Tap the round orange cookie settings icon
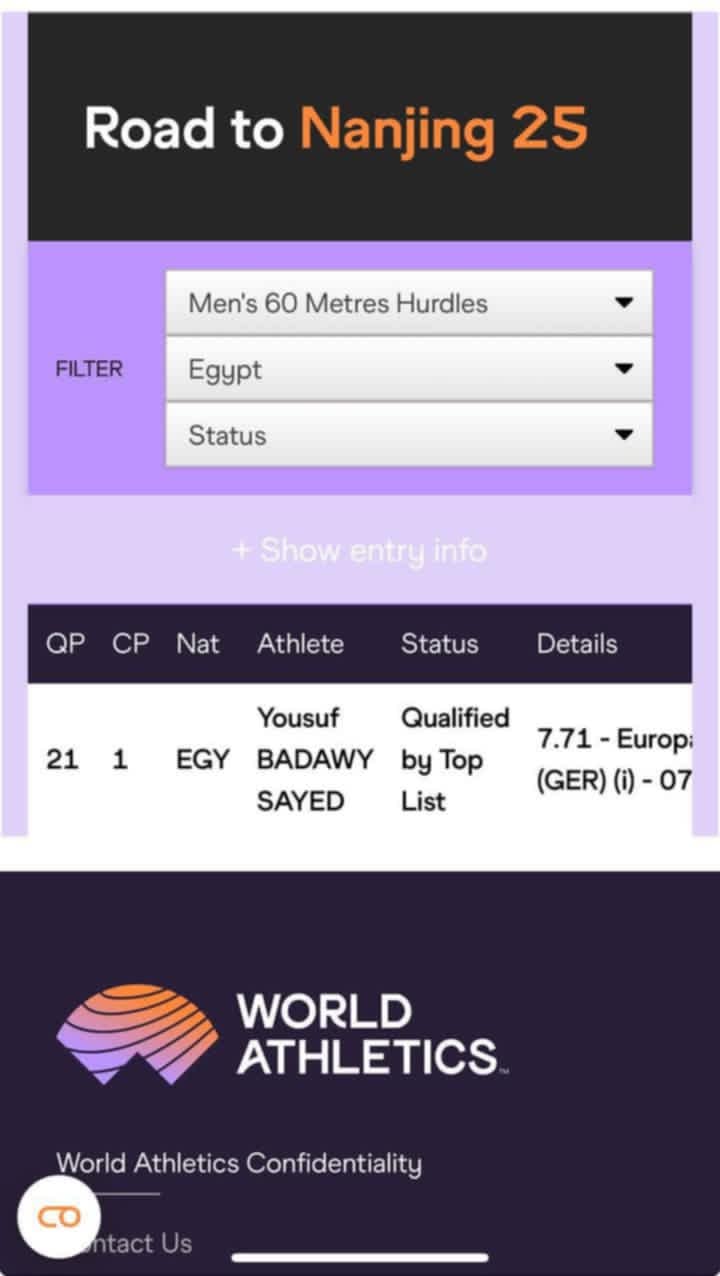 click(58, 1217)
